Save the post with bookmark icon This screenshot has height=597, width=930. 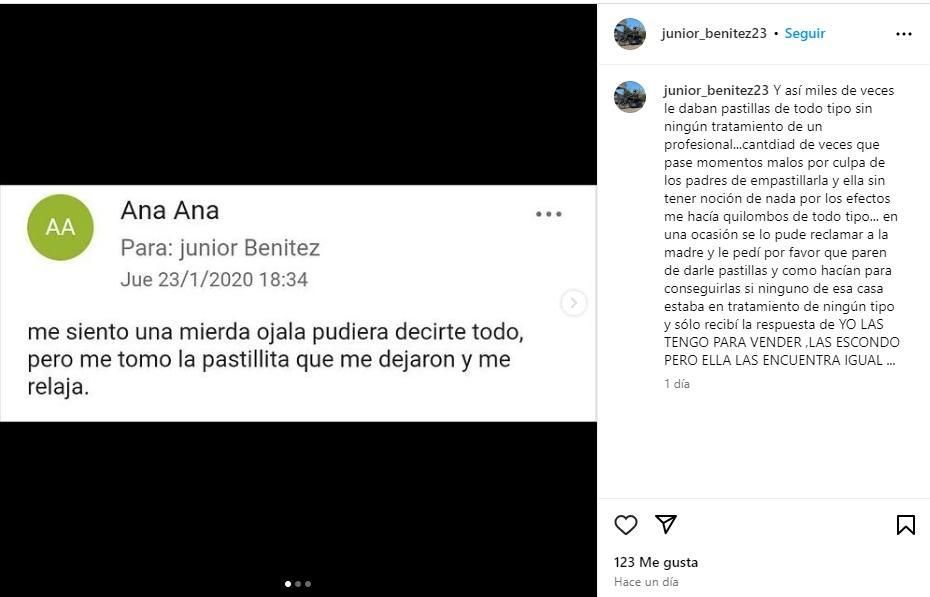coord(905,524)
